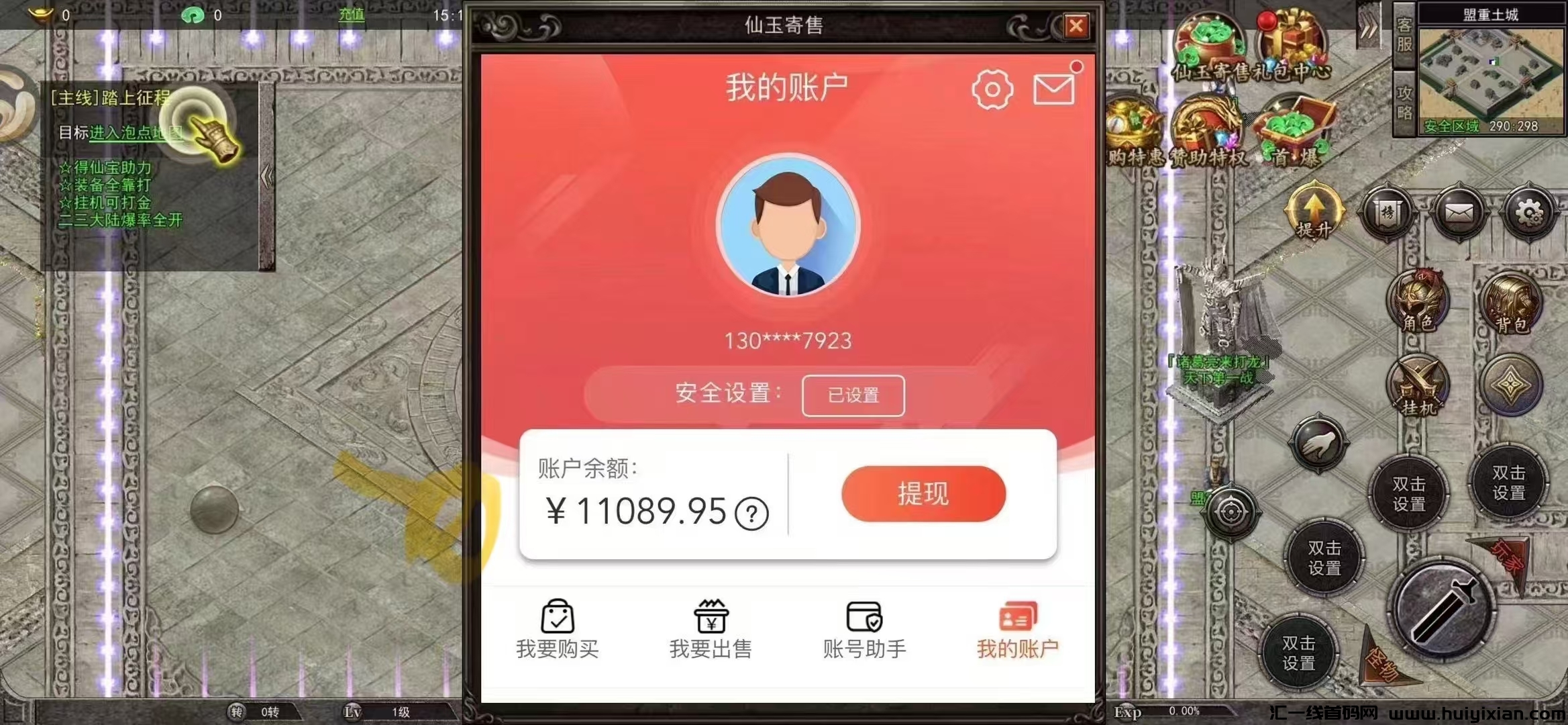1568x725 pixels.
Task: Switch to 我要购买 tab
Action: coord(557,630)
